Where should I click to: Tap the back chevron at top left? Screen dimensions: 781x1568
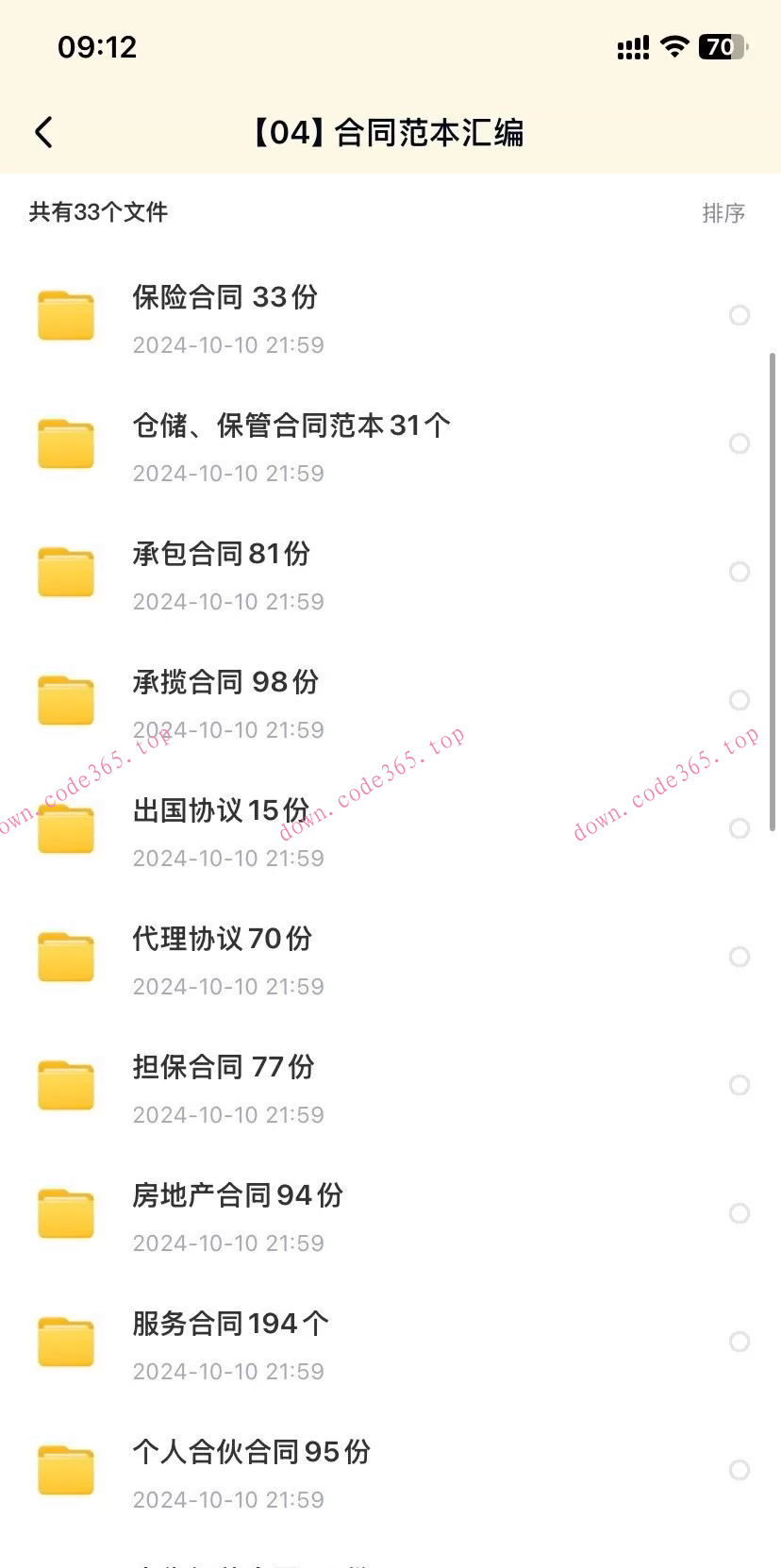(x=42, y=132)
